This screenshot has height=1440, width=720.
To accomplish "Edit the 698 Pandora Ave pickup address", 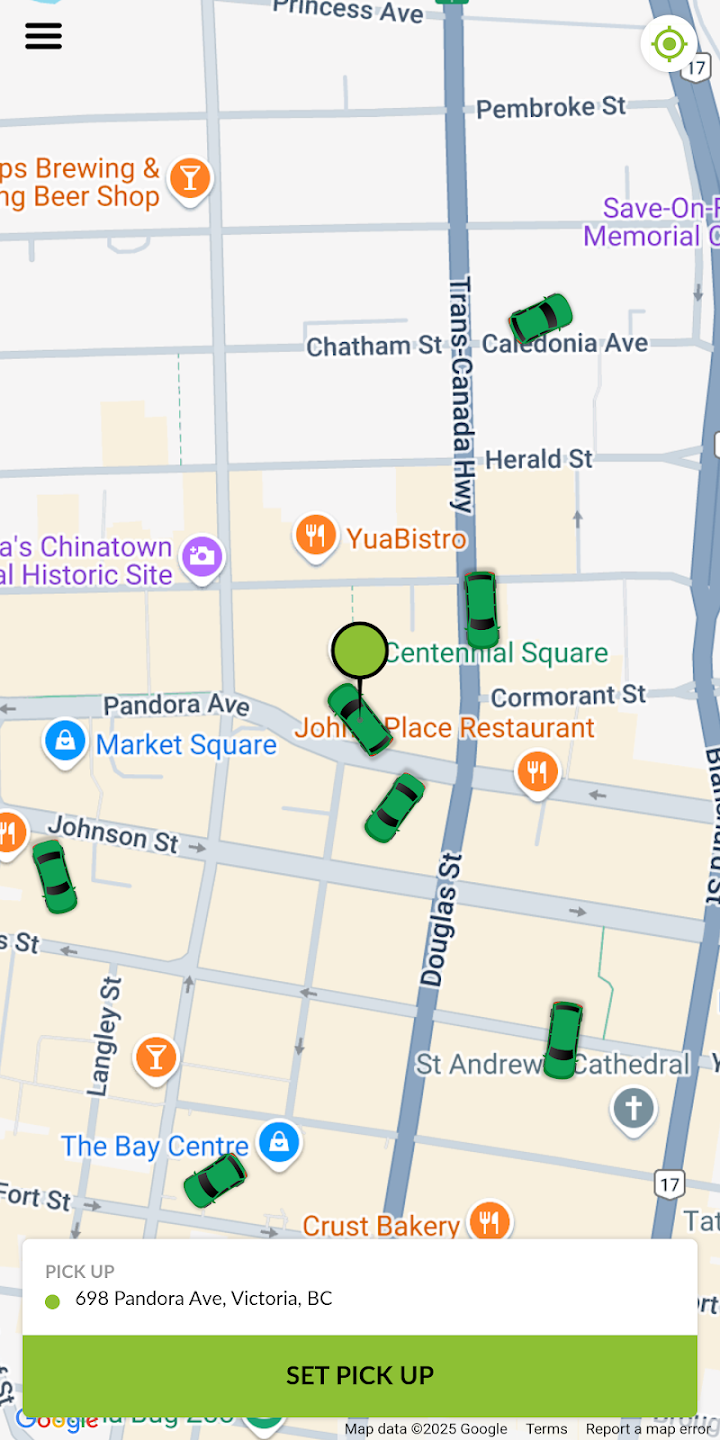I will click(204, 1299).
